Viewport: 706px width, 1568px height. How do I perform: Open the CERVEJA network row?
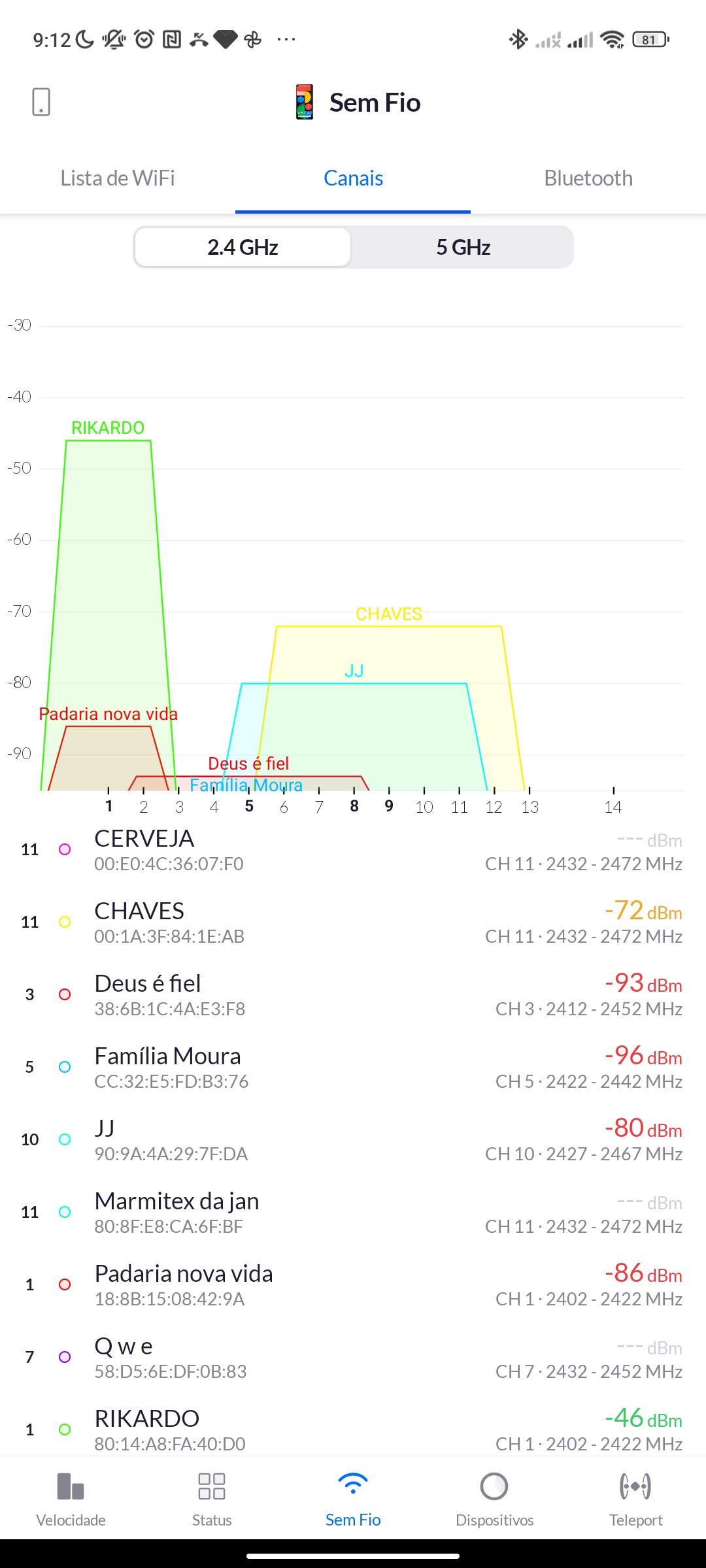(x=353, y=849)
